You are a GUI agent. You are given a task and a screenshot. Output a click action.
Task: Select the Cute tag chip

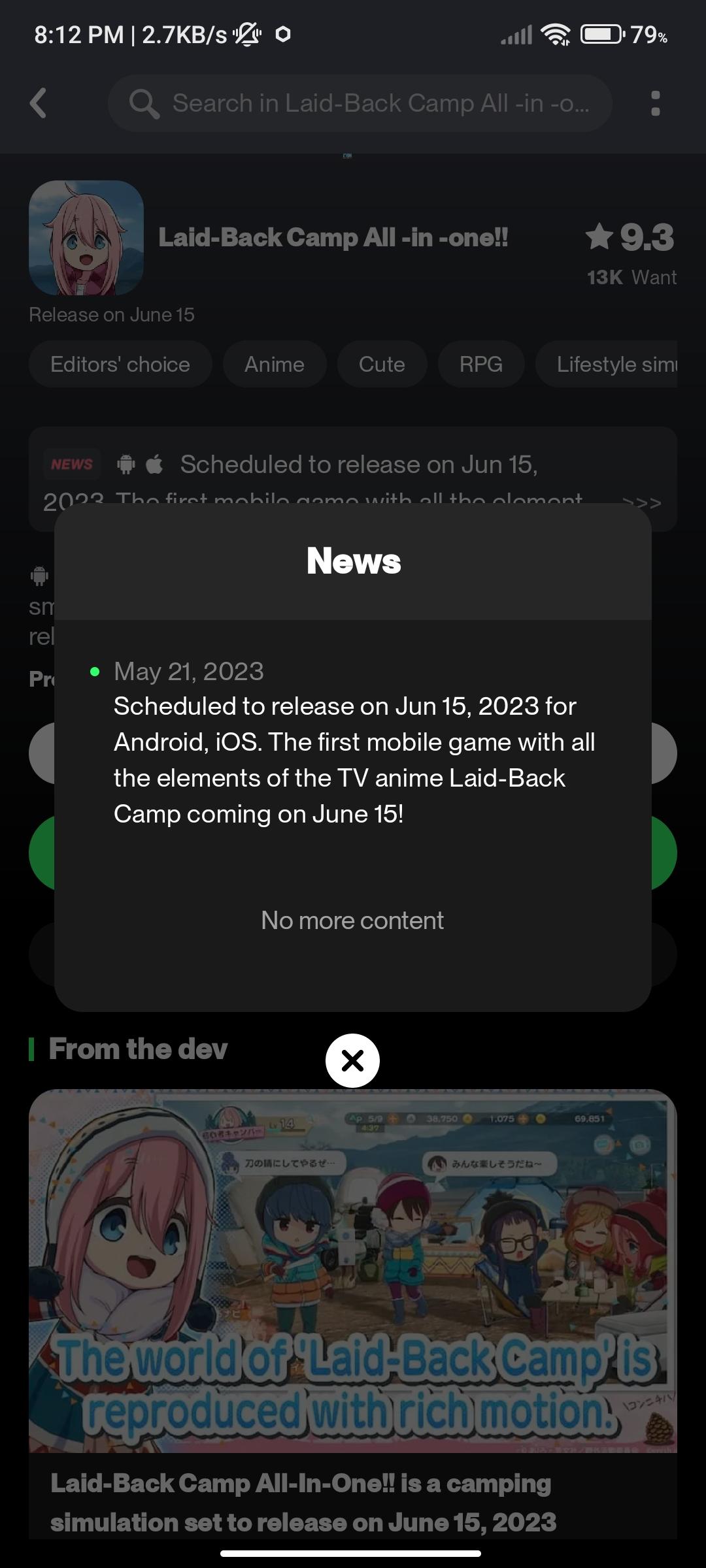[382, 364]
